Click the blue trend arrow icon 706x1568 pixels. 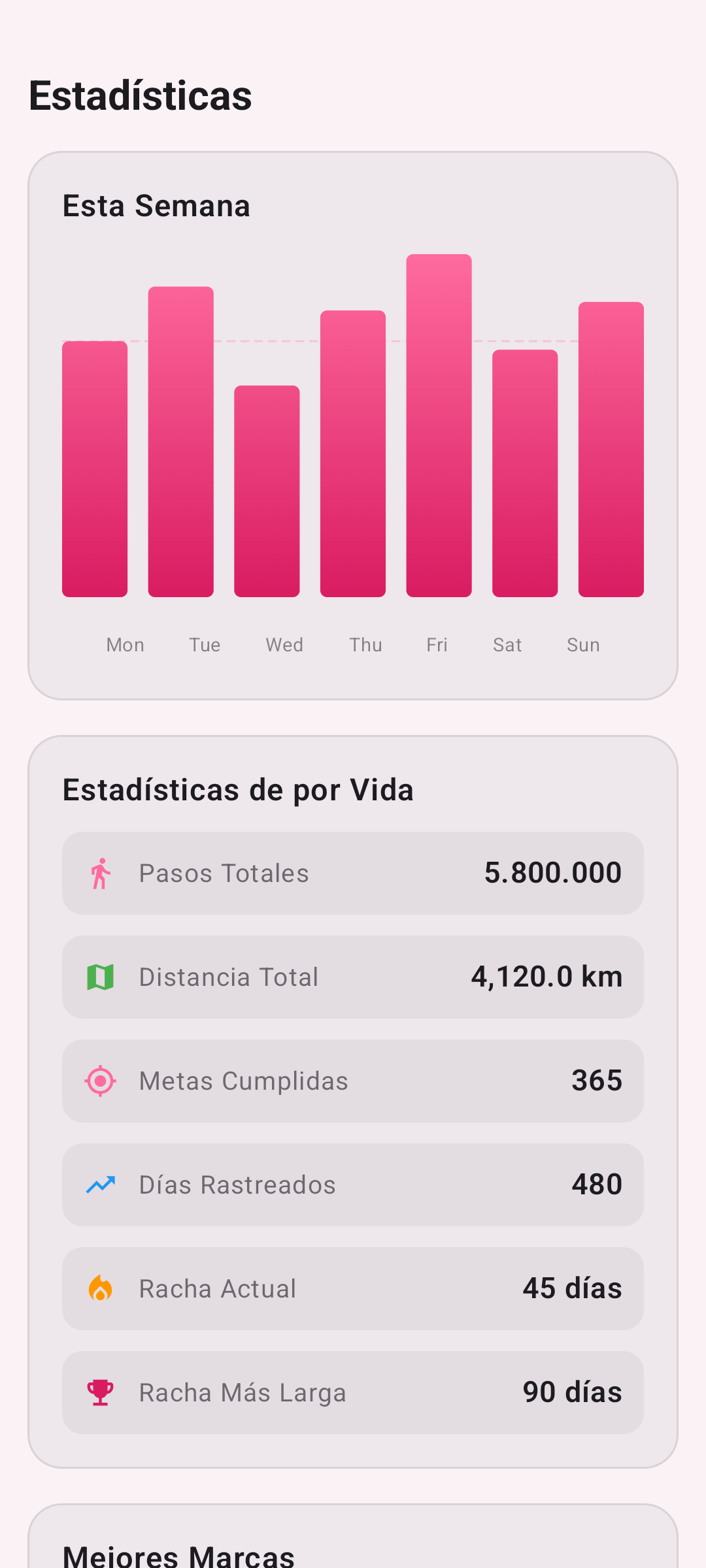[99, 1184]
